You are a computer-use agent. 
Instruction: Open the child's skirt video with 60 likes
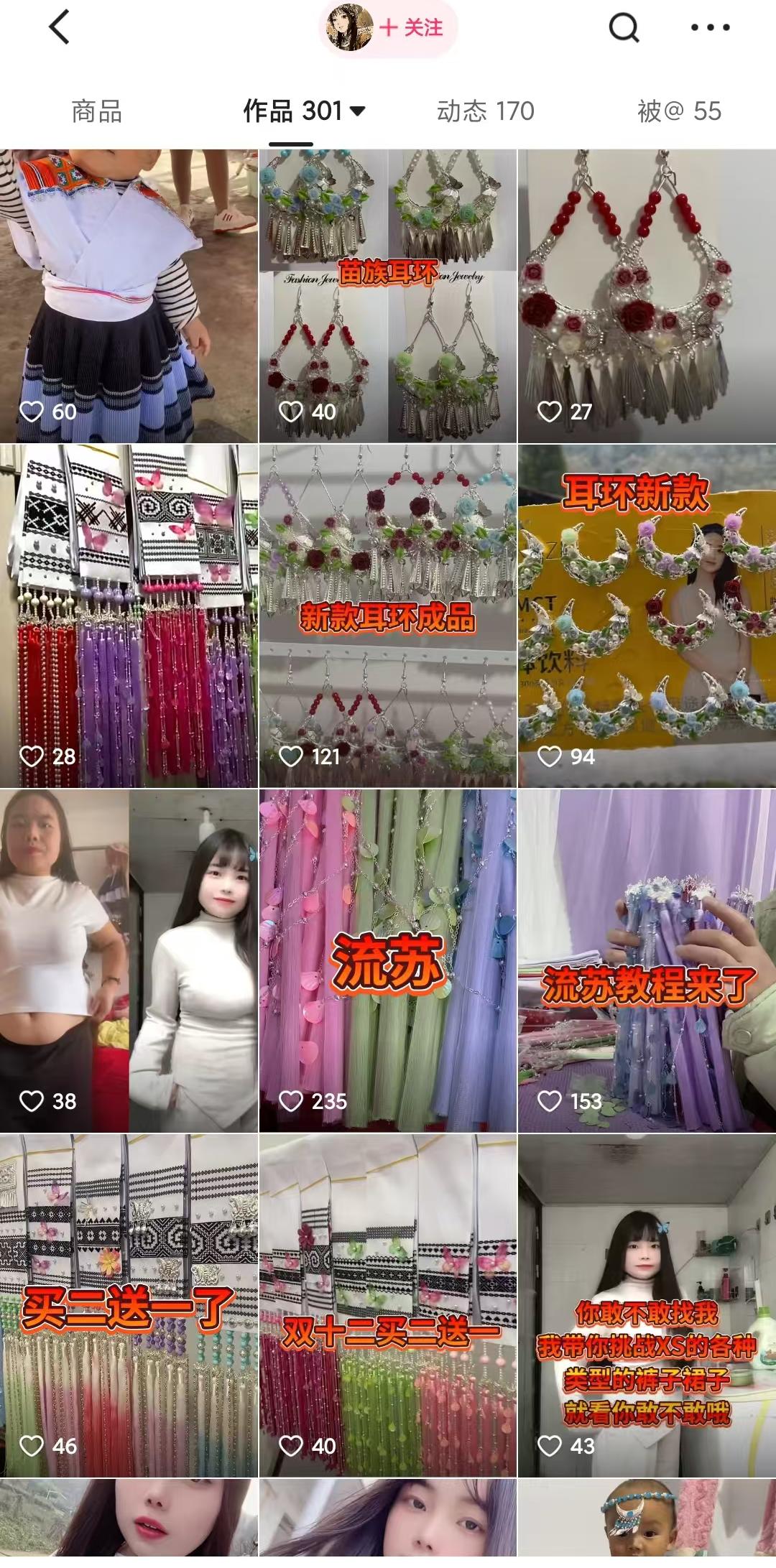tap(129, 294)
